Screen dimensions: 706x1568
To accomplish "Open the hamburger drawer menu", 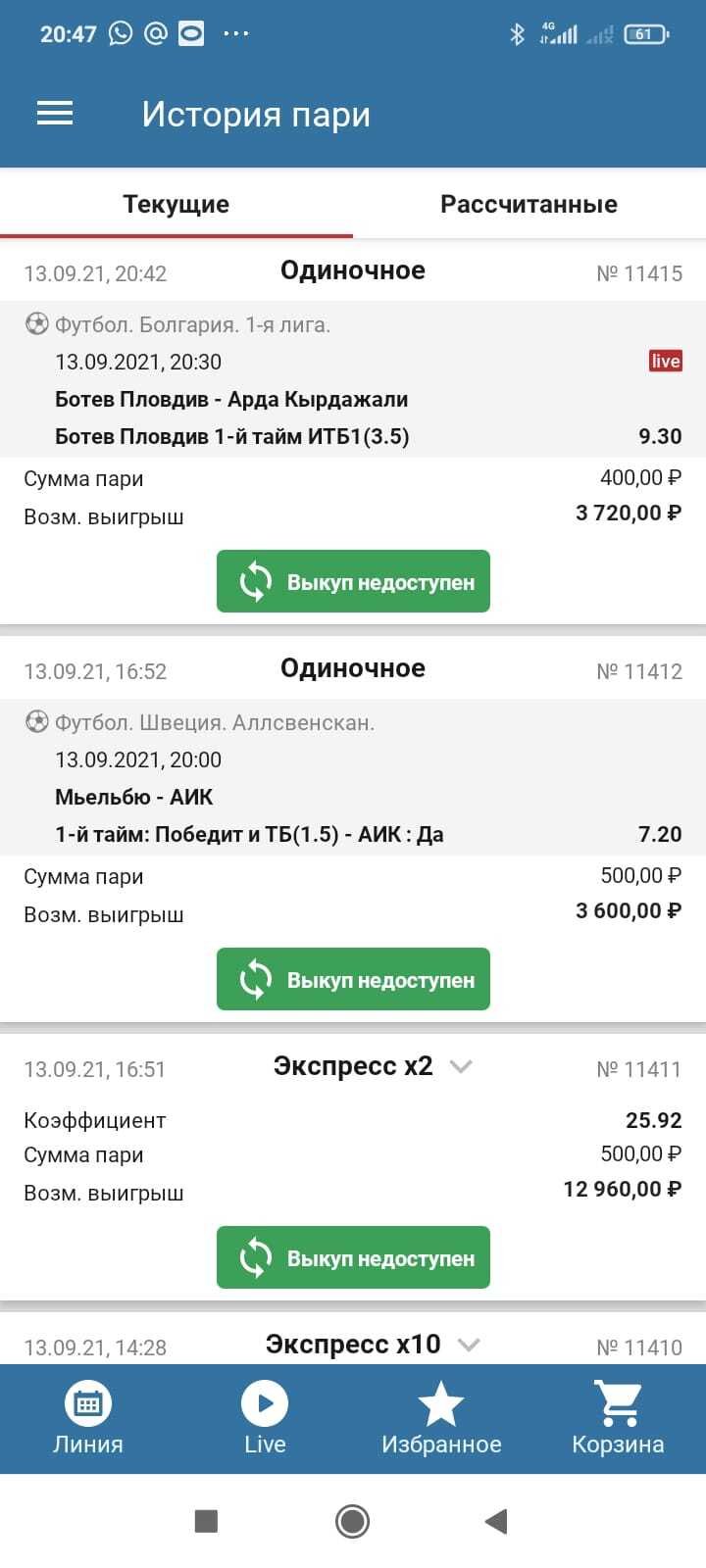I will click(55, 115).
